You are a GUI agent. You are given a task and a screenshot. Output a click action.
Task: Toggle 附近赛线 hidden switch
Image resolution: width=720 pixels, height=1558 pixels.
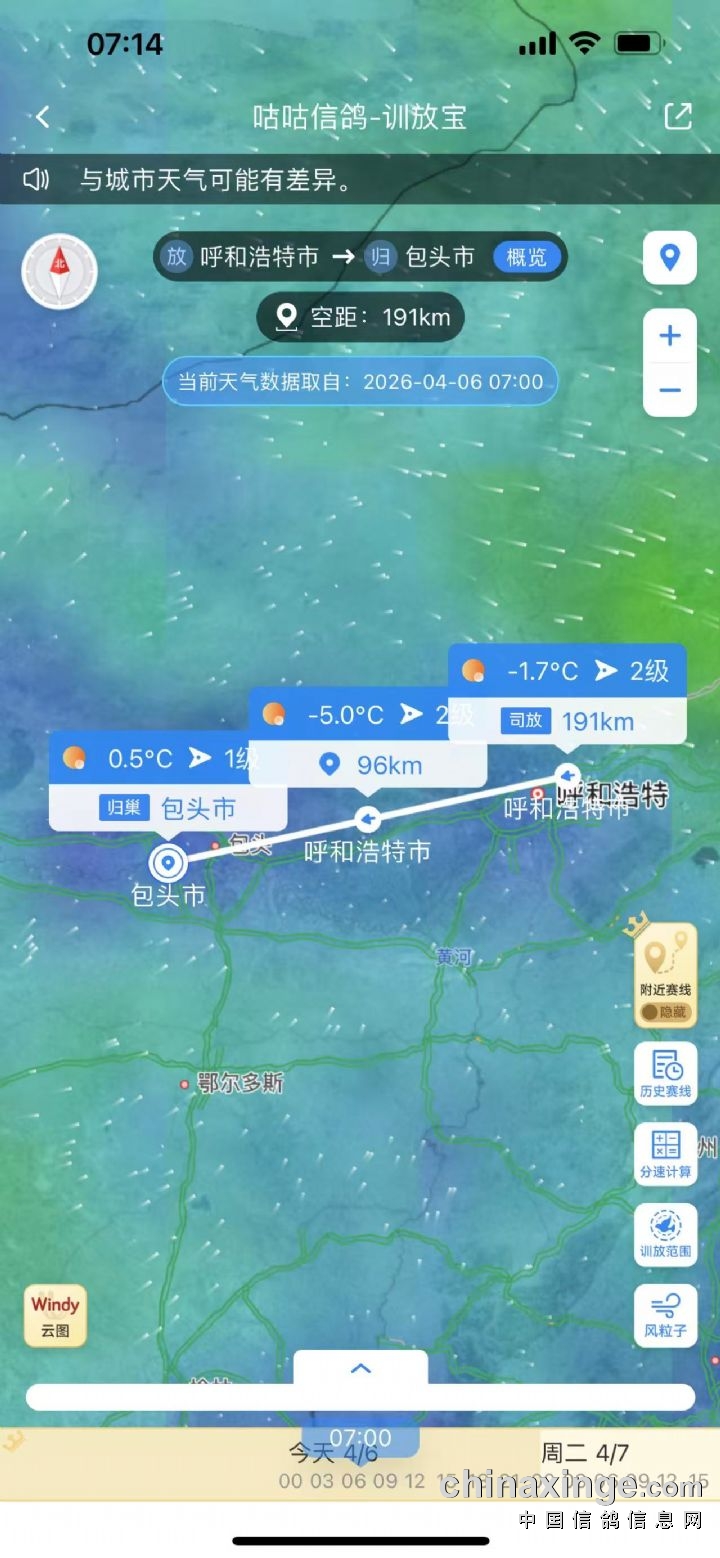pos(665,1012)
